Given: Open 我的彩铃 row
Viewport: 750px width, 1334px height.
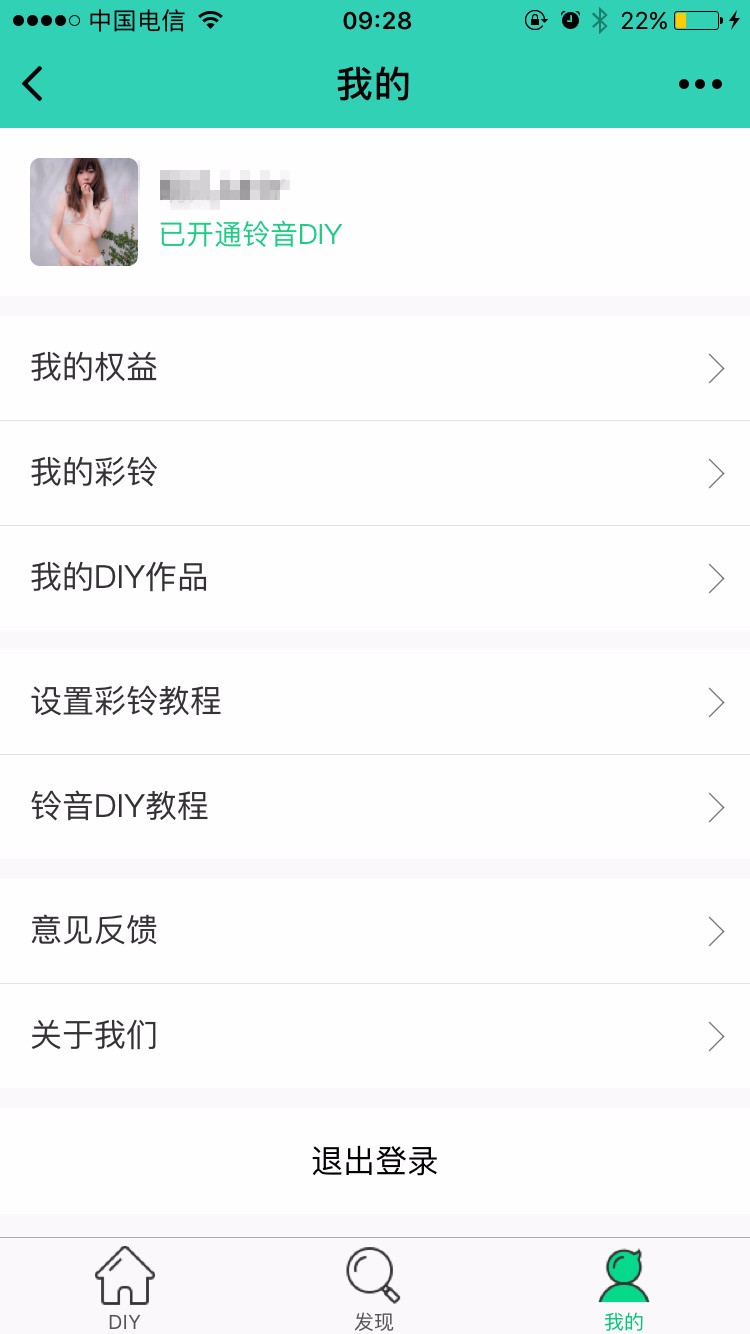Looking at the screenshot, I should point(375,473).
